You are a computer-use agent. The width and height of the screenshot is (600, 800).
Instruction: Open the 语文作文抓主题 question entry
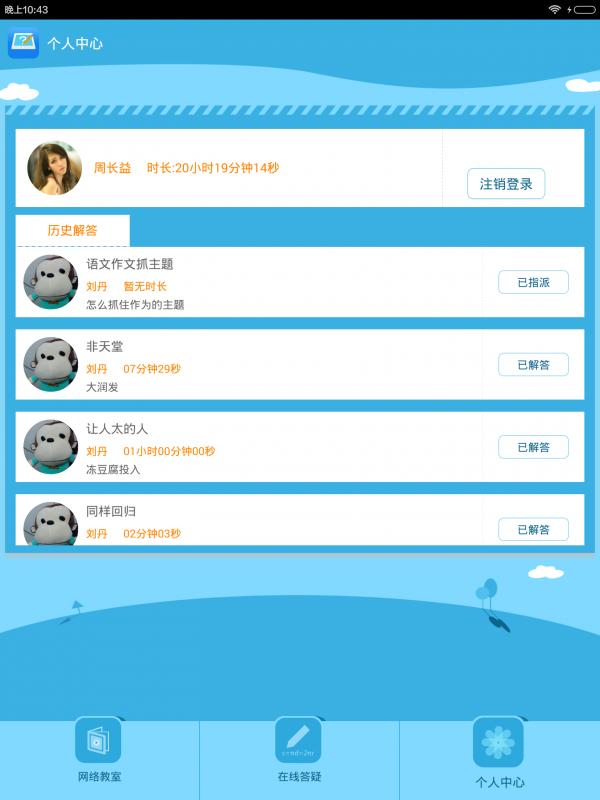(250, 282)
